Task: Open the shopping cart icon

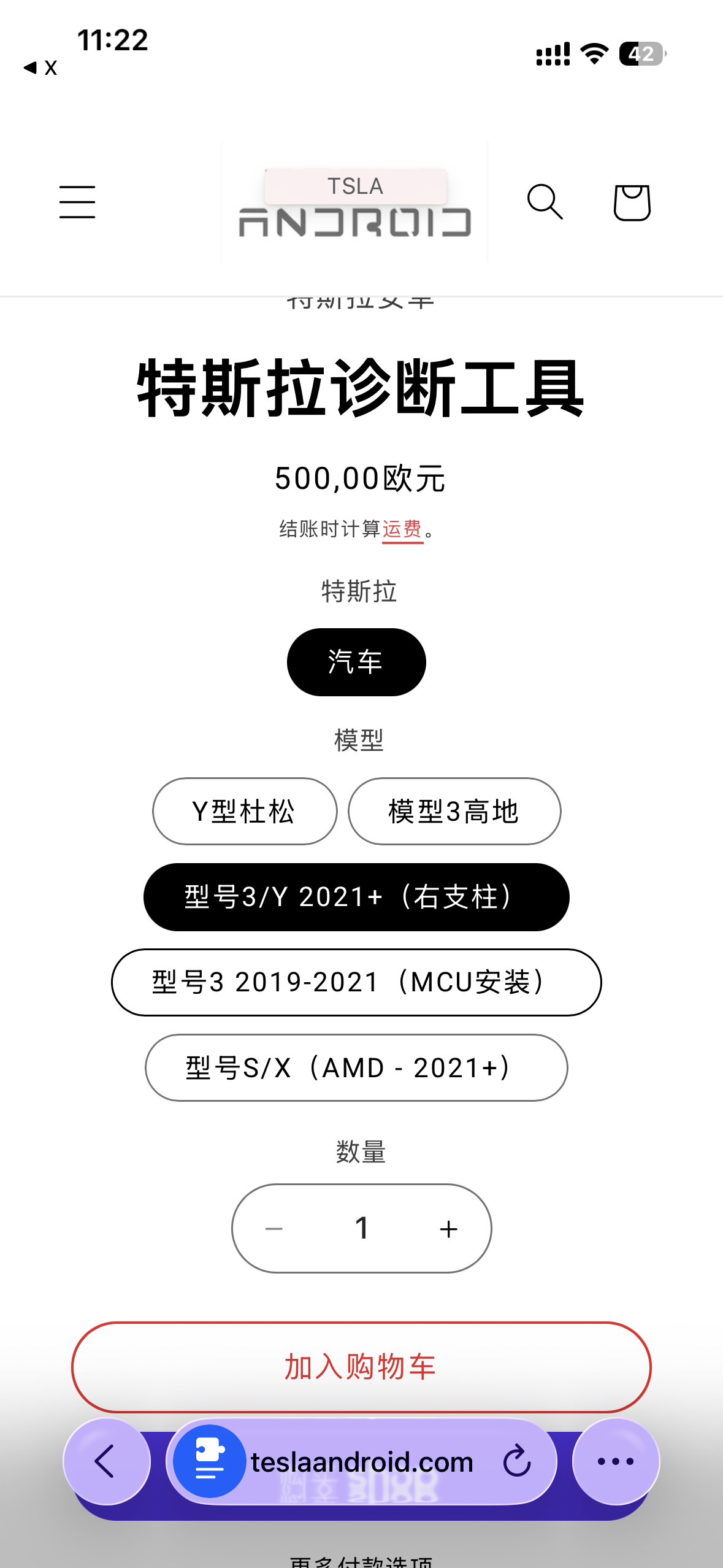Action: click(632, 202)
